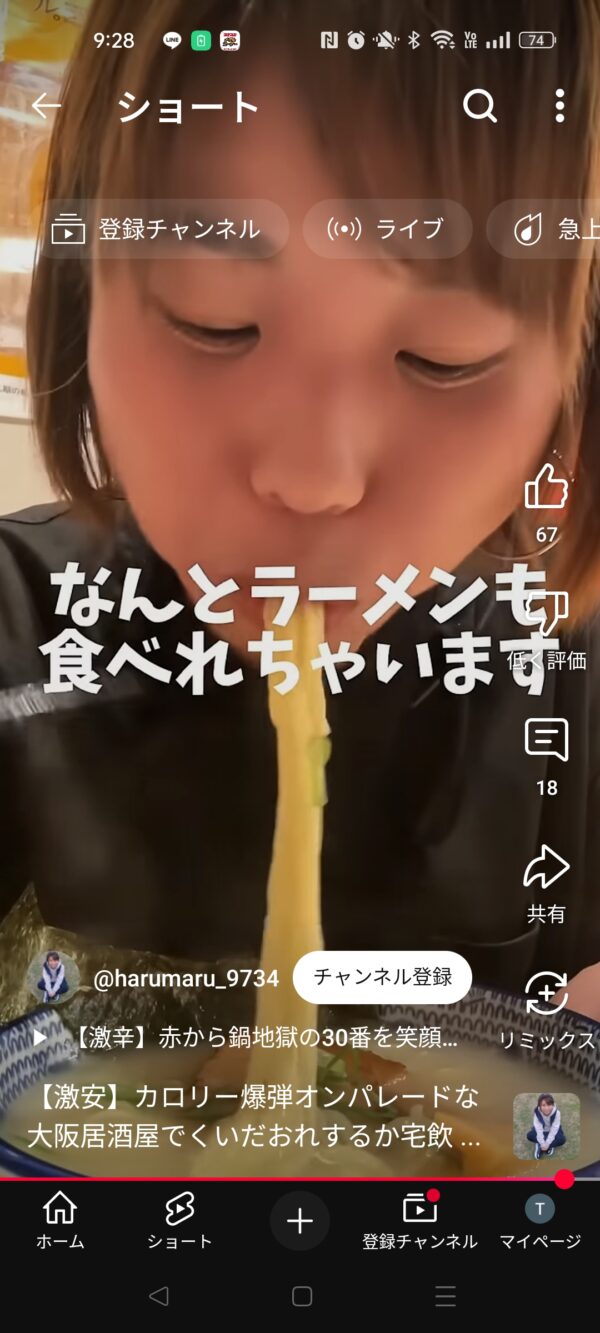Remix this Short with リミックス

[x=546, y=996]
